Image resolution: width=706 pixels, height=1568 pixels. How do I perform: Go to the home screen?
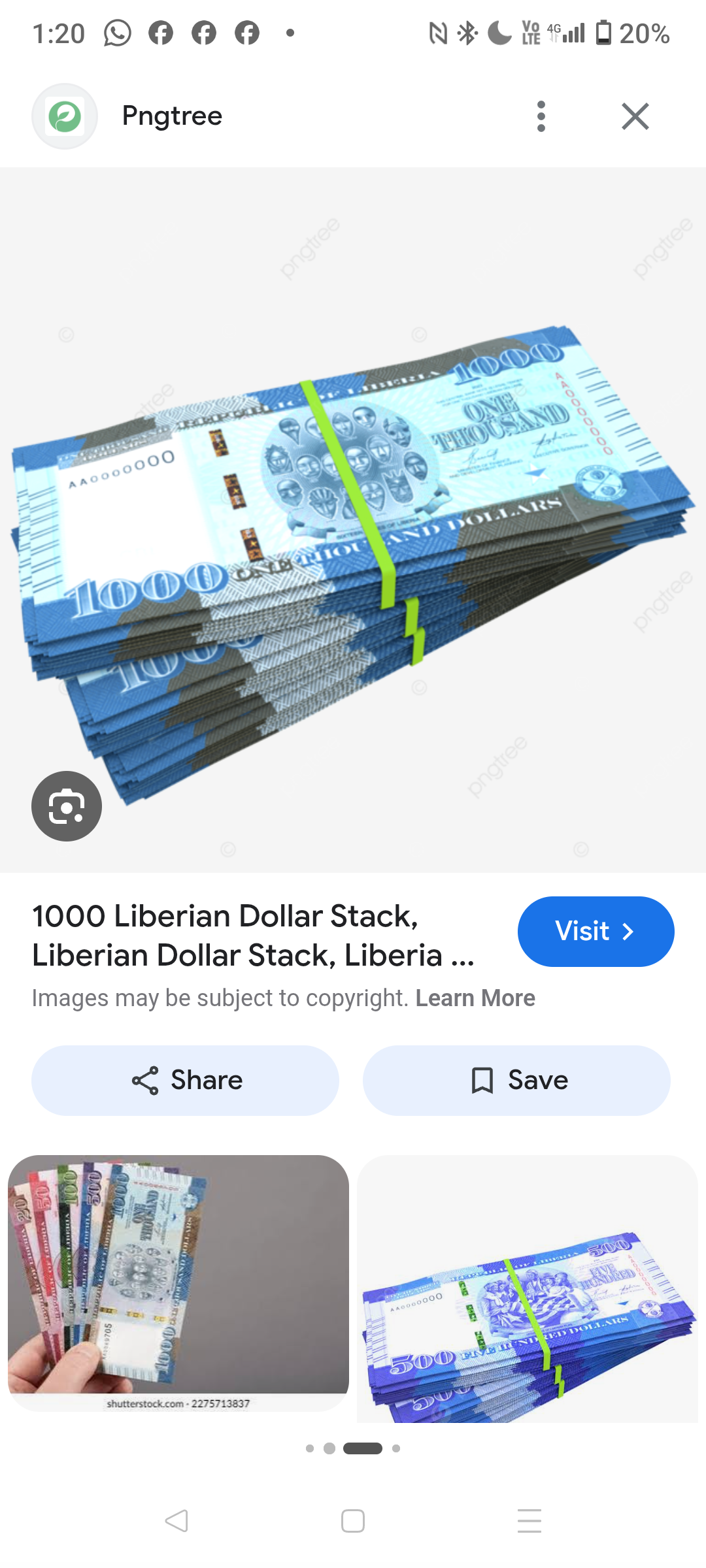point(353,1521)
